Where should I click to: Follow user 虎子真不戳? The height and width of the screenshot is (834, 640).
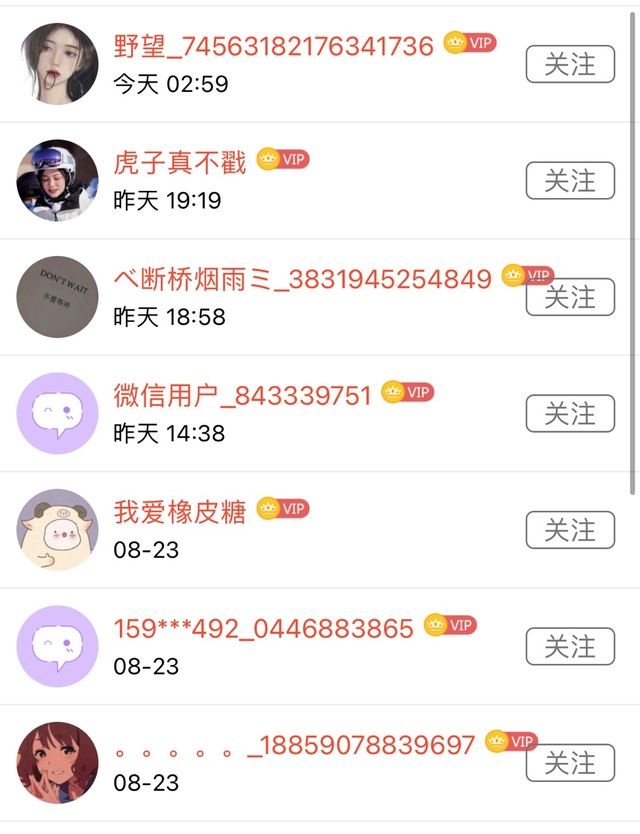pos(570,181)
